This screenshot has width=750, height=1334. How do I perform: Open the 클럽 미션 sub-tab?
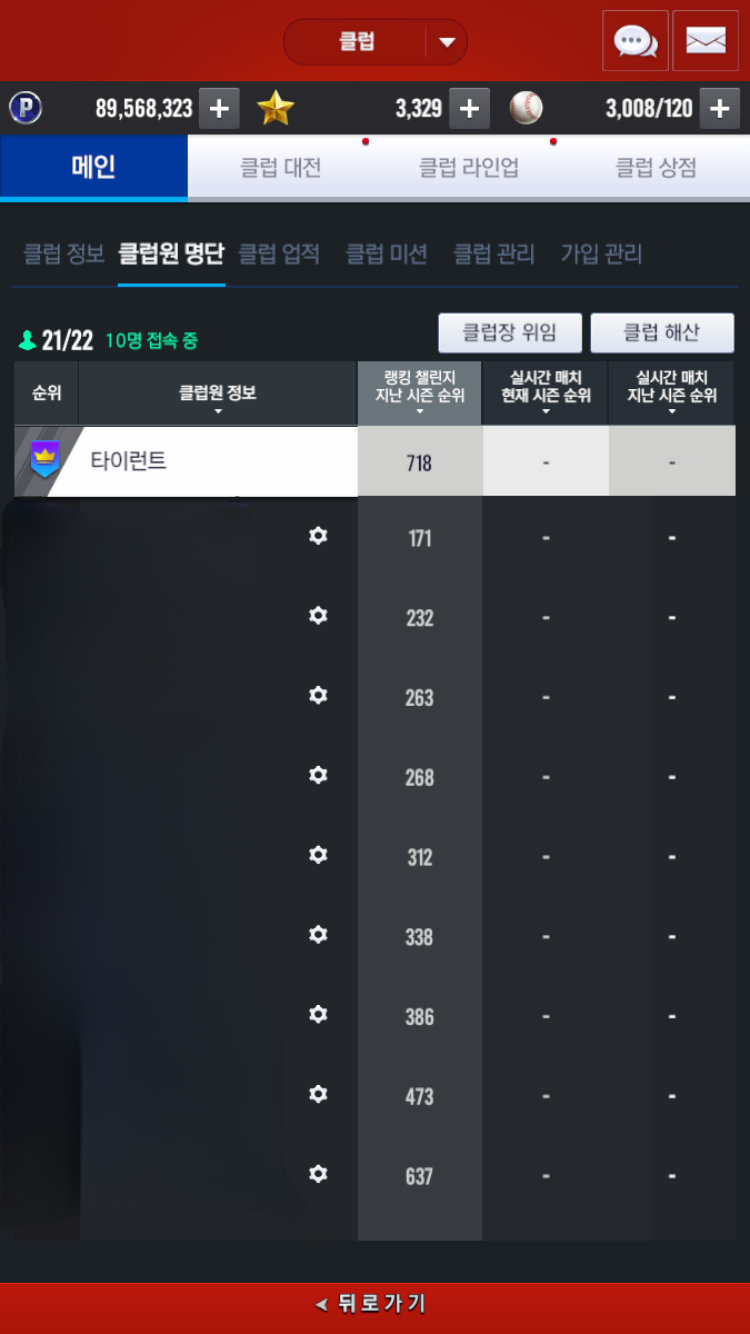tap(386, 254)
